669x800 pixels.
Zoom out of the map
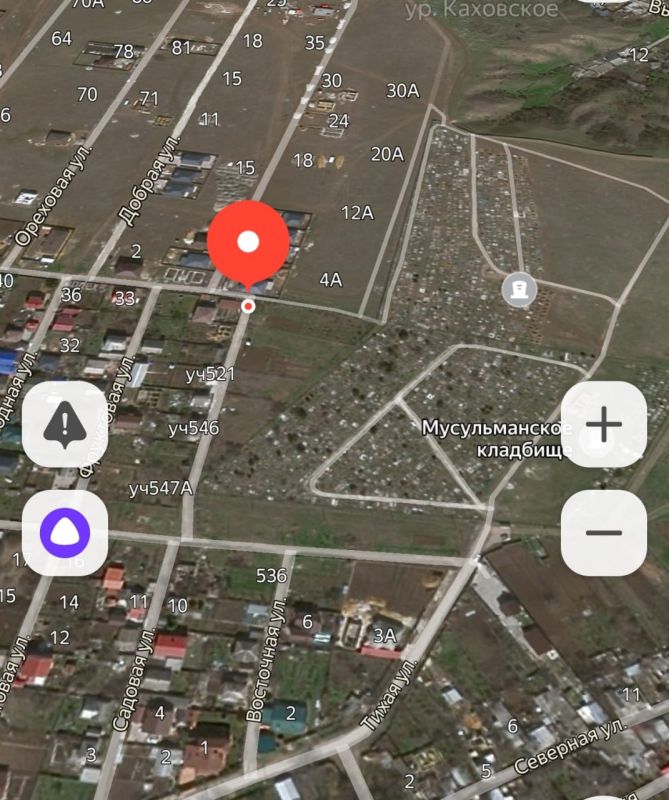(603, 532)
